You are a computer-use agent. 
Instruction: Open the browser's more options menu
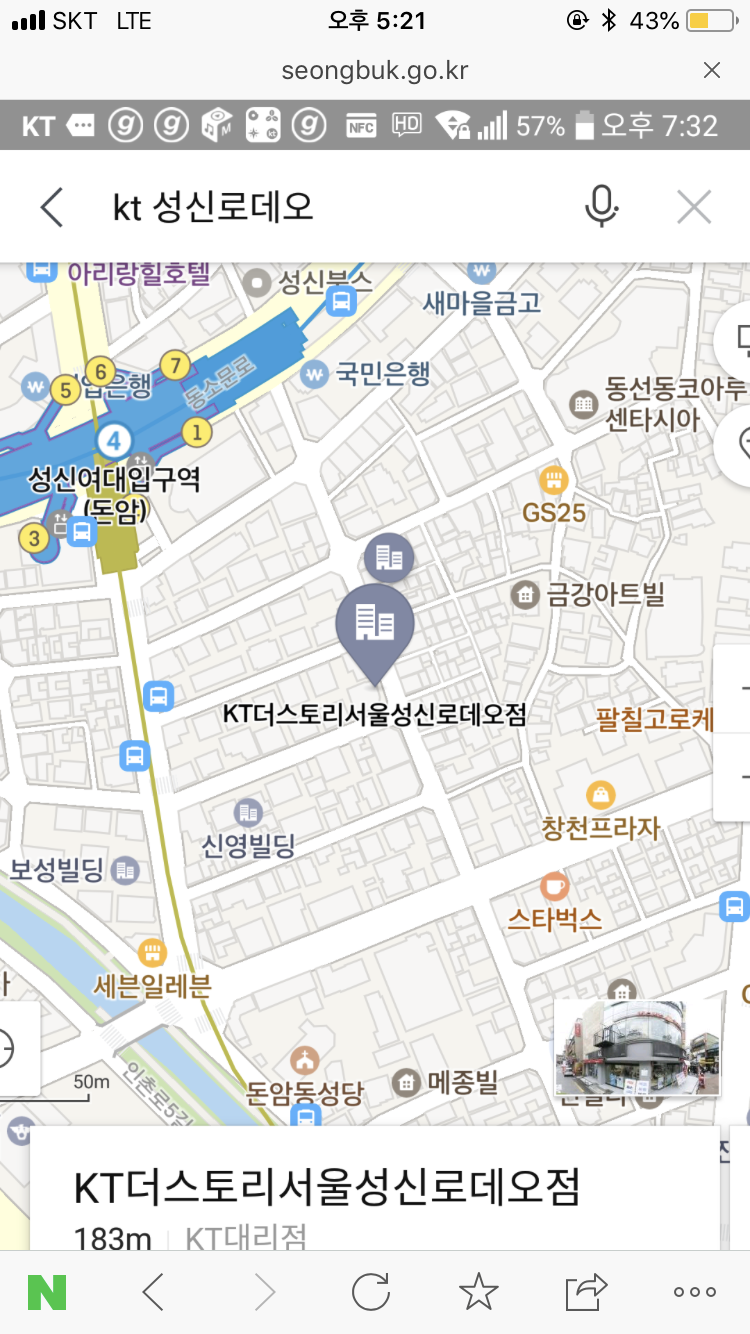click(695, 1292)
